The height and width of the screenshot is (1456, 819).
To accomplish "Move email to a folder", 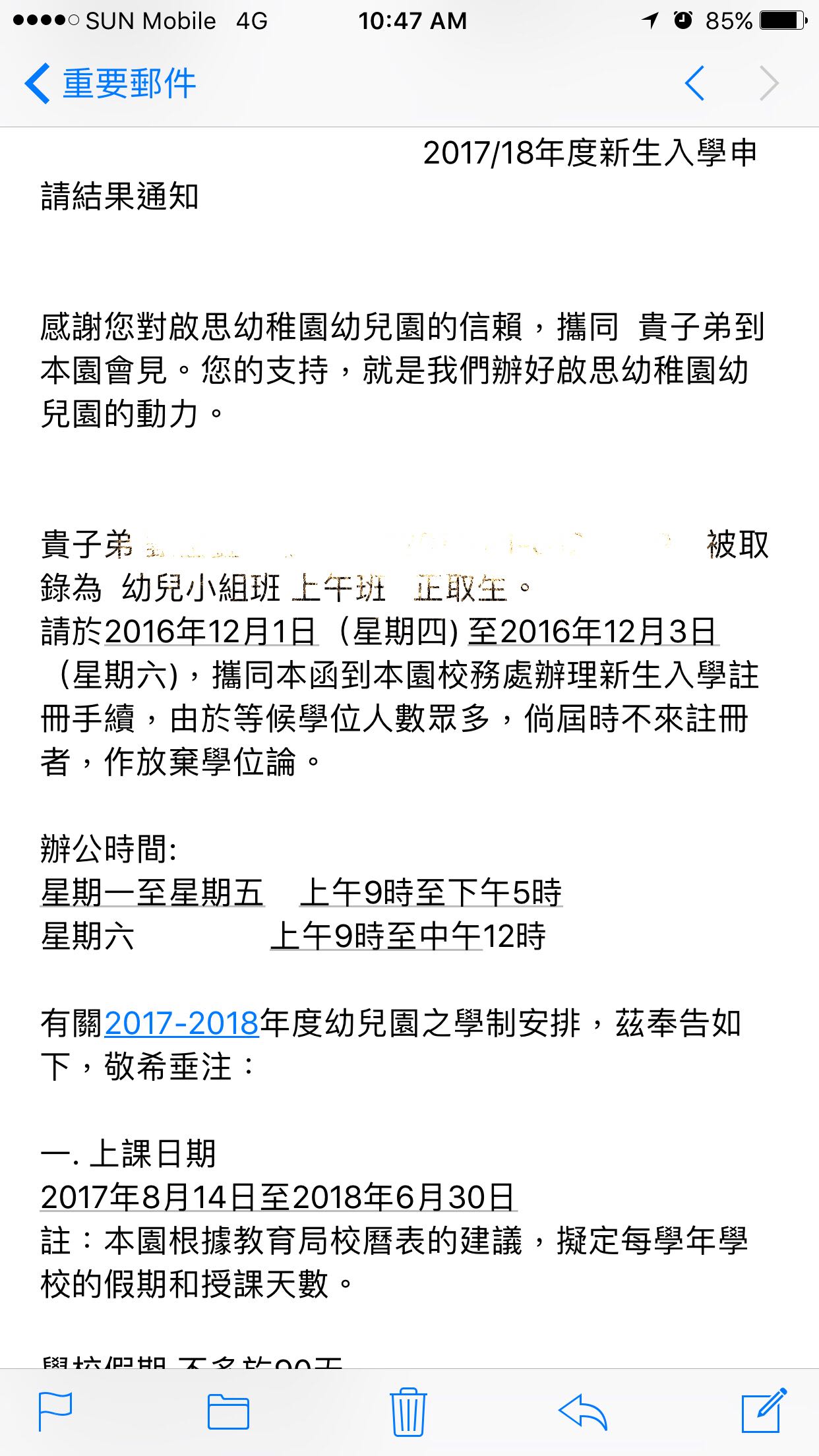I will tap(228, 1412).
